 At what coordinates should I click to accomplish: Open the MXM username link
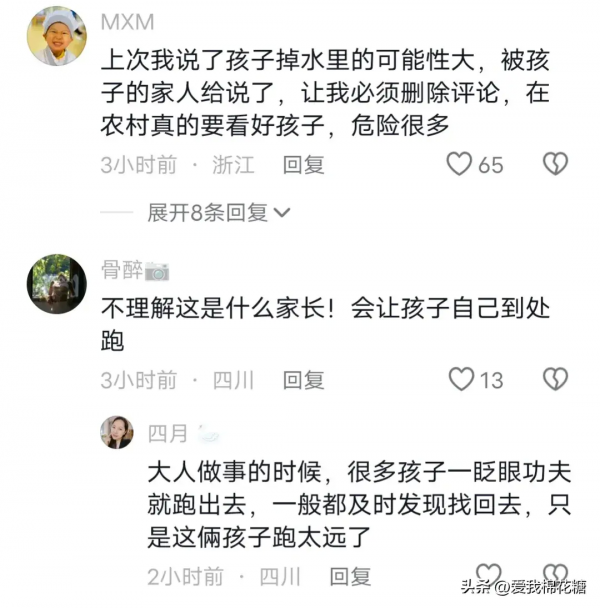pyautogui.click(x=128, y=19)
